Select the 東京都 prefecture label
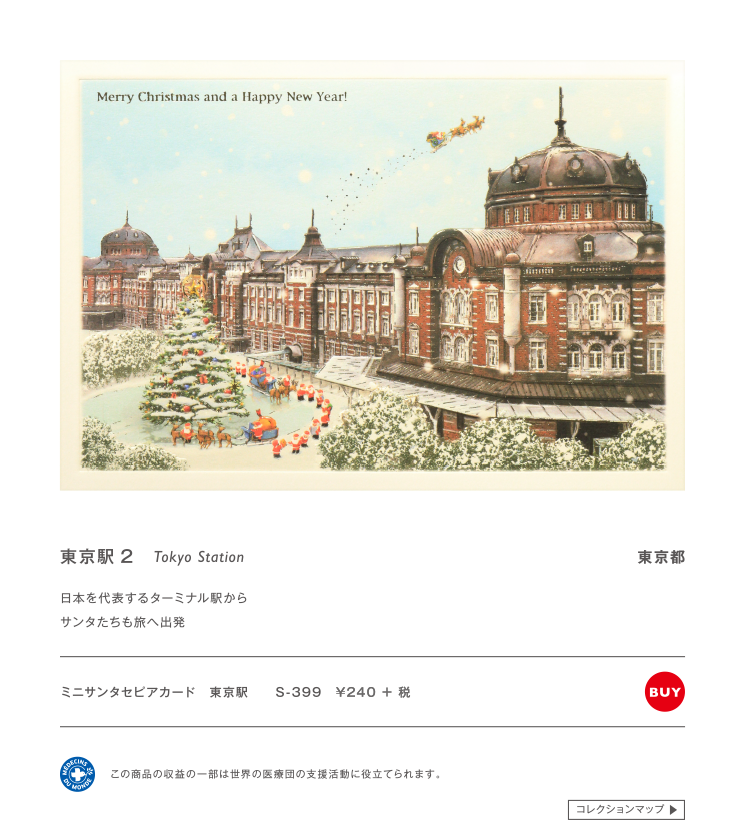746x838 pixels. click(x=661, y=557)
